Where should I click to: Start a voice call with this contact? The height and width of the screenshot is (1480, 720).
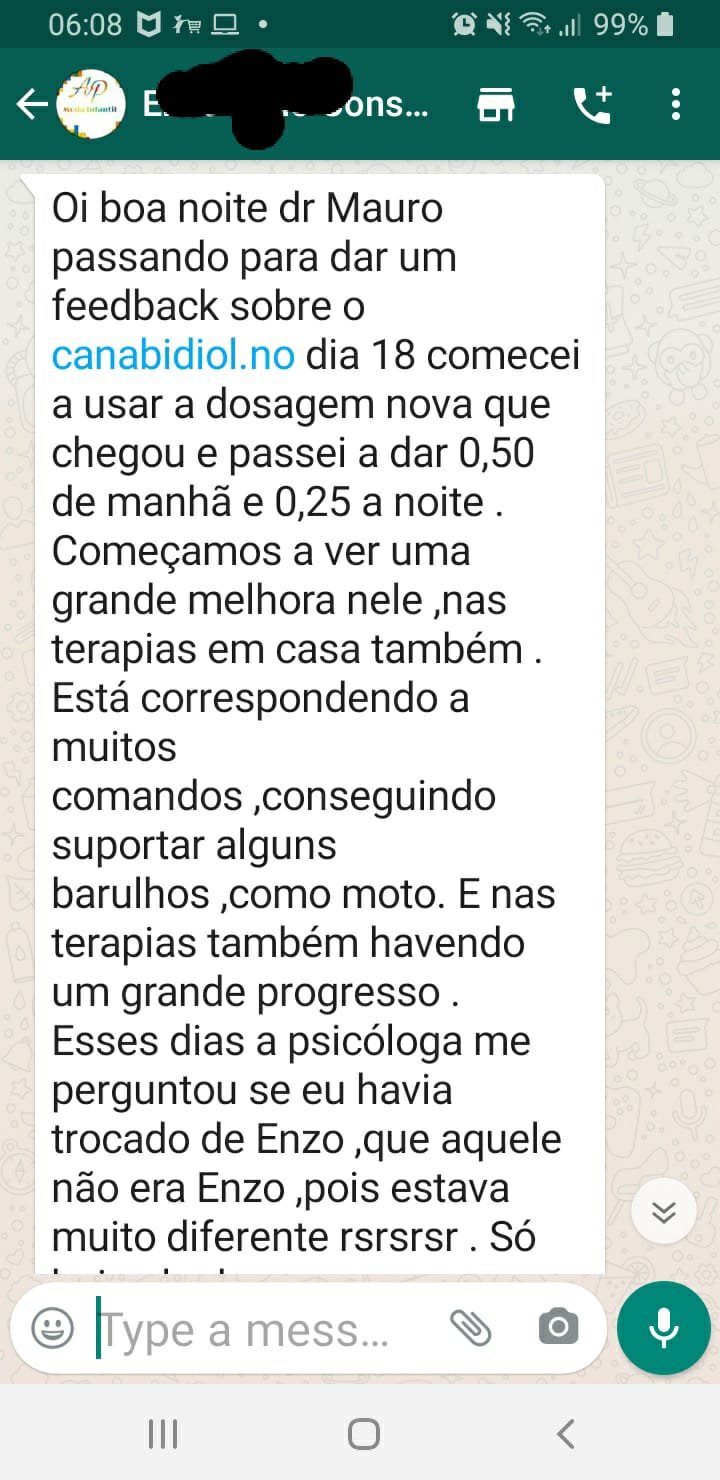click(x=592, y=104)
